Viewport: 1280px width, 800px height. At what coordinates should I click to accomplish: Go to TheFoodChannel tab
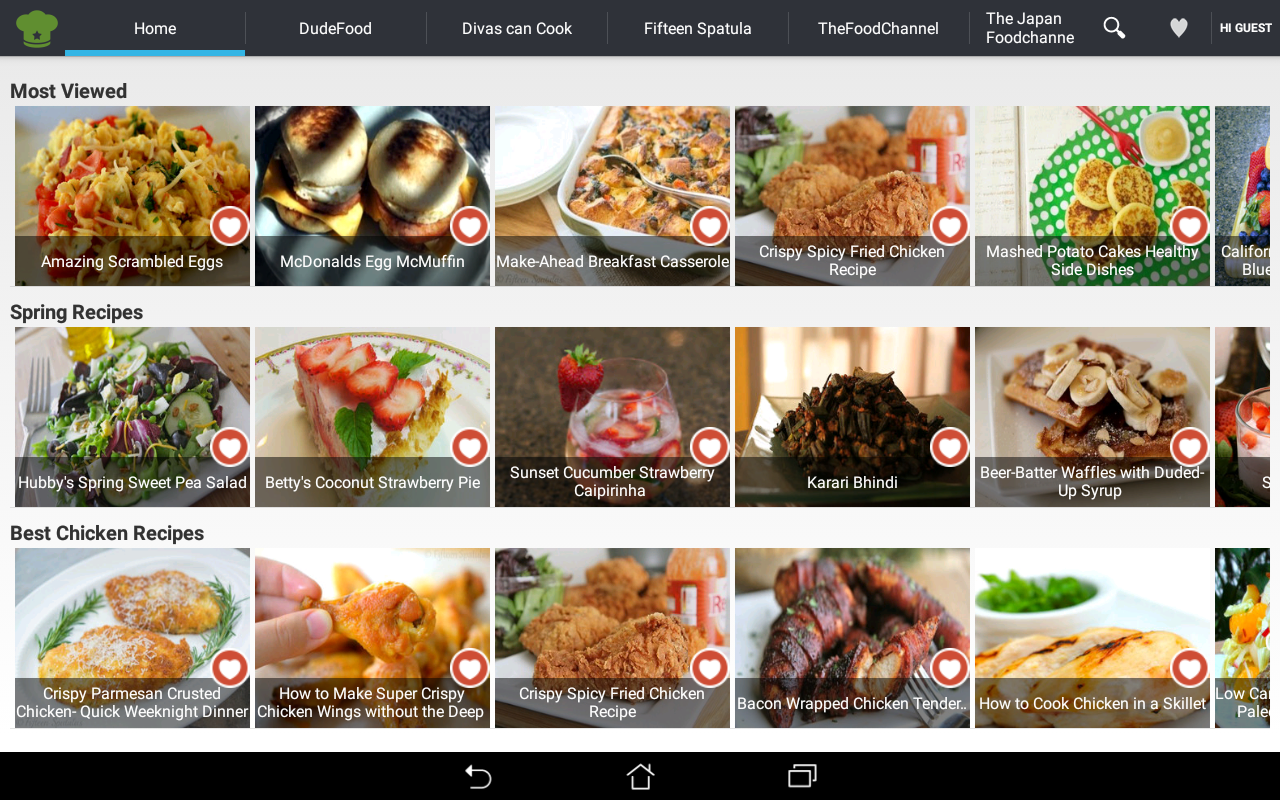point(878,28)
